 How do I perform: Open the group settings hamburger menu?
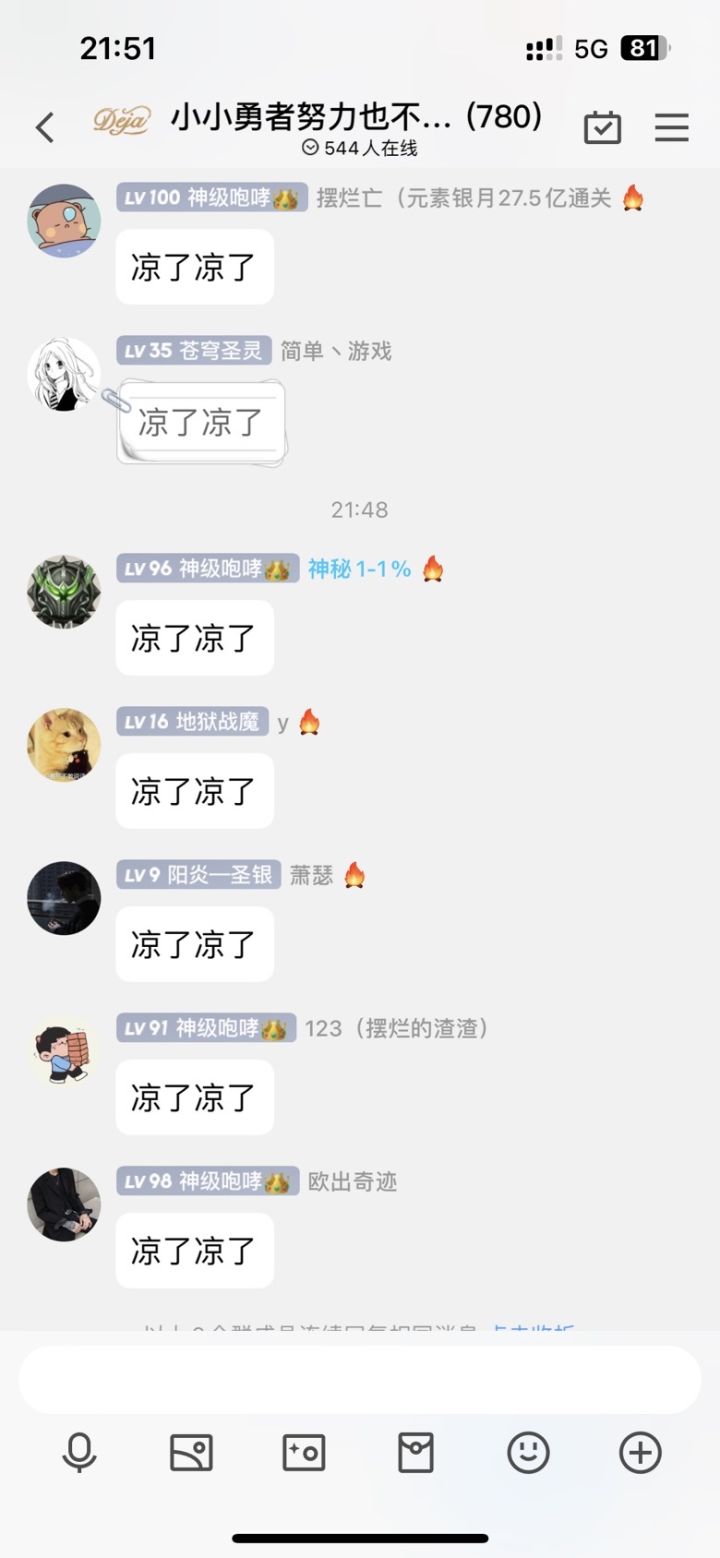[x=672, y=127]
